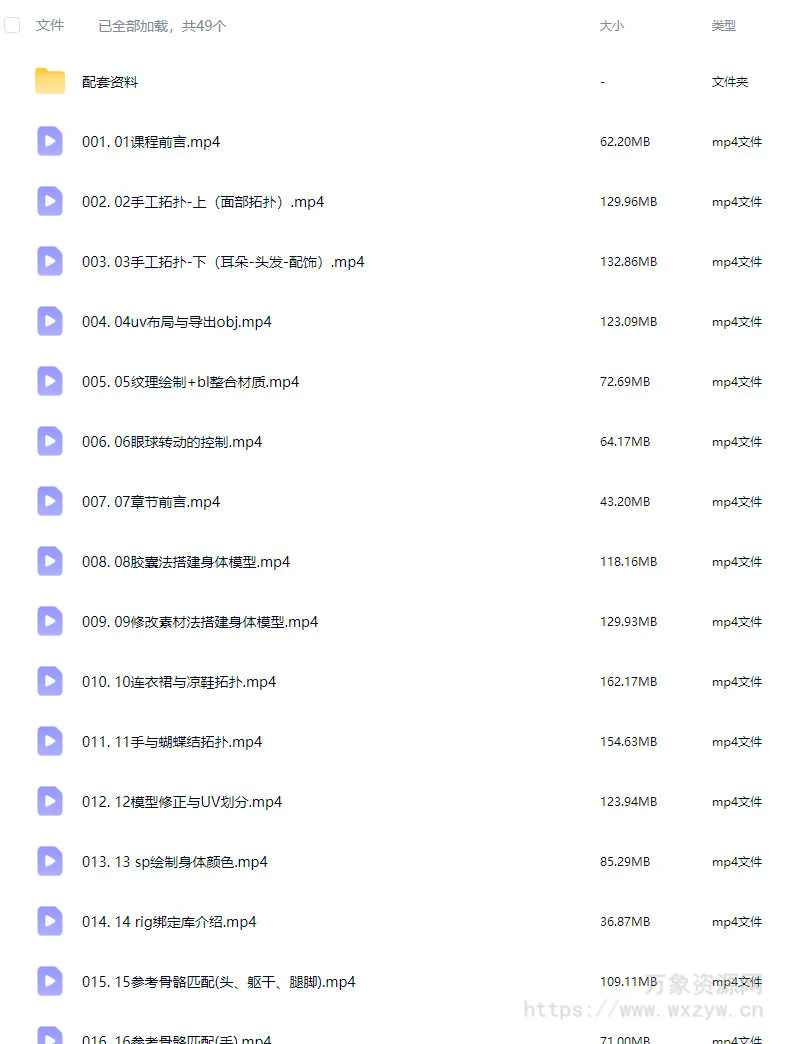Open 008. 08胶囊法搭建身体模型.mp4
This screenshot has height=1044, width=794.
186,562
